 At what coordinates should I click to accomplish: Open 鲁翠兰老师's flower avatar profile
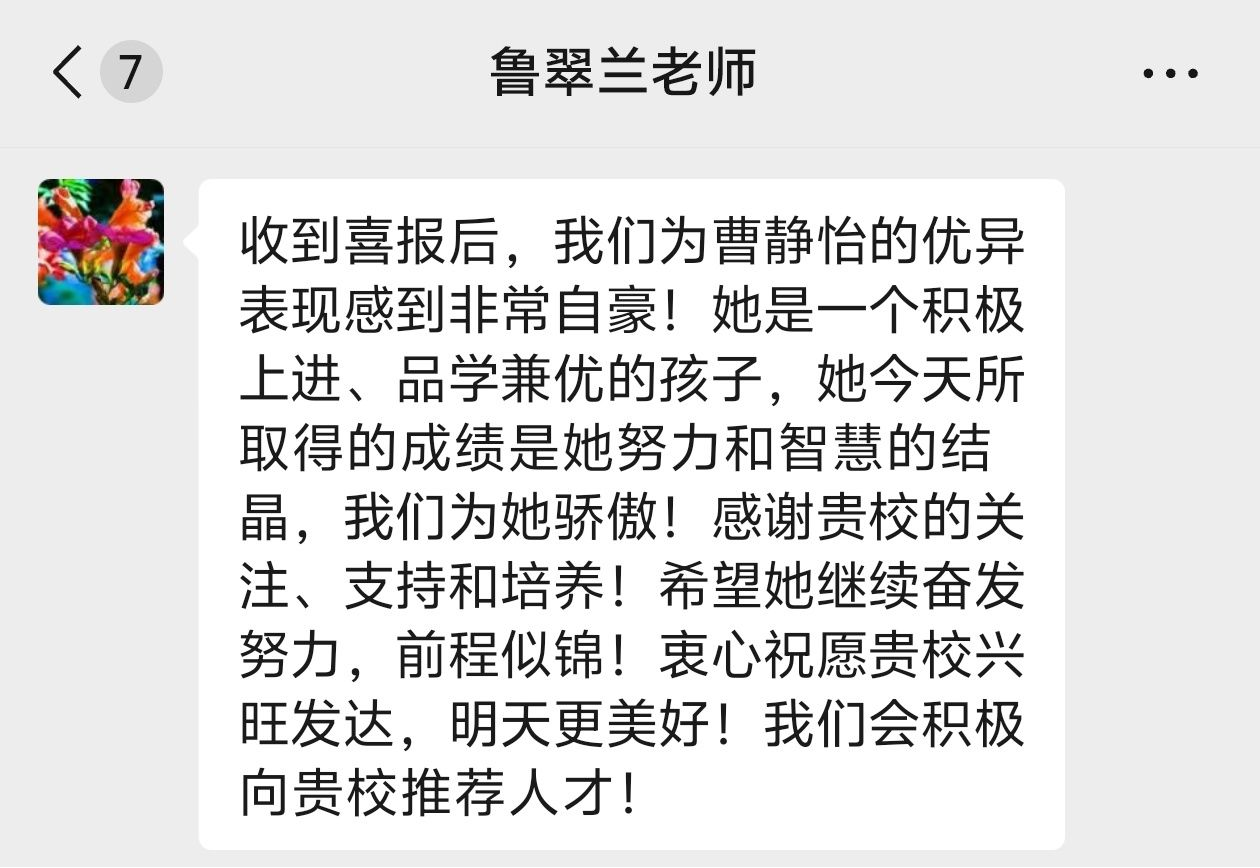(x=101, y=242)
